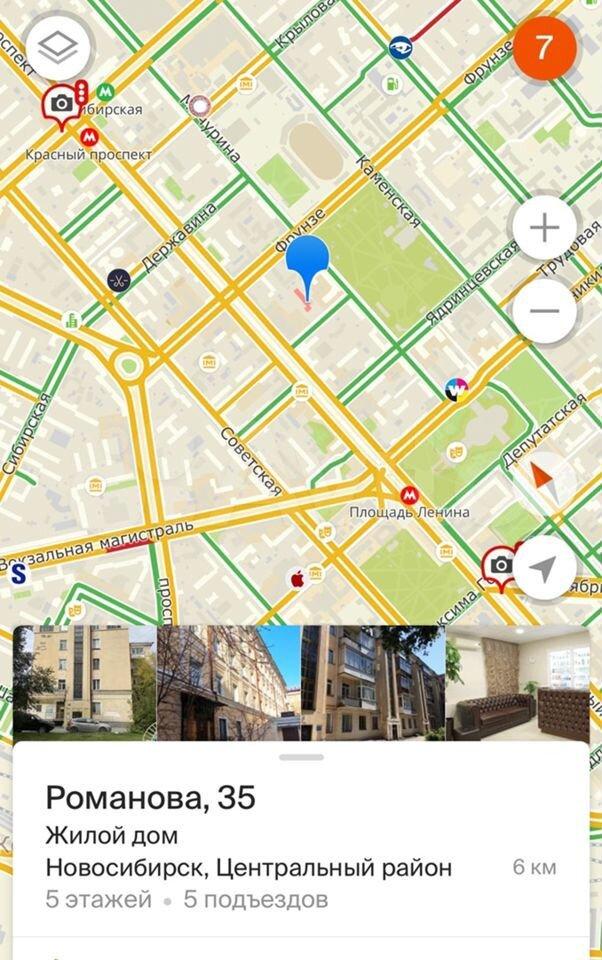The width and height of the screenshot is (602, 960).
Task: Open the interior photo with sofa
Action: (517, 682)
